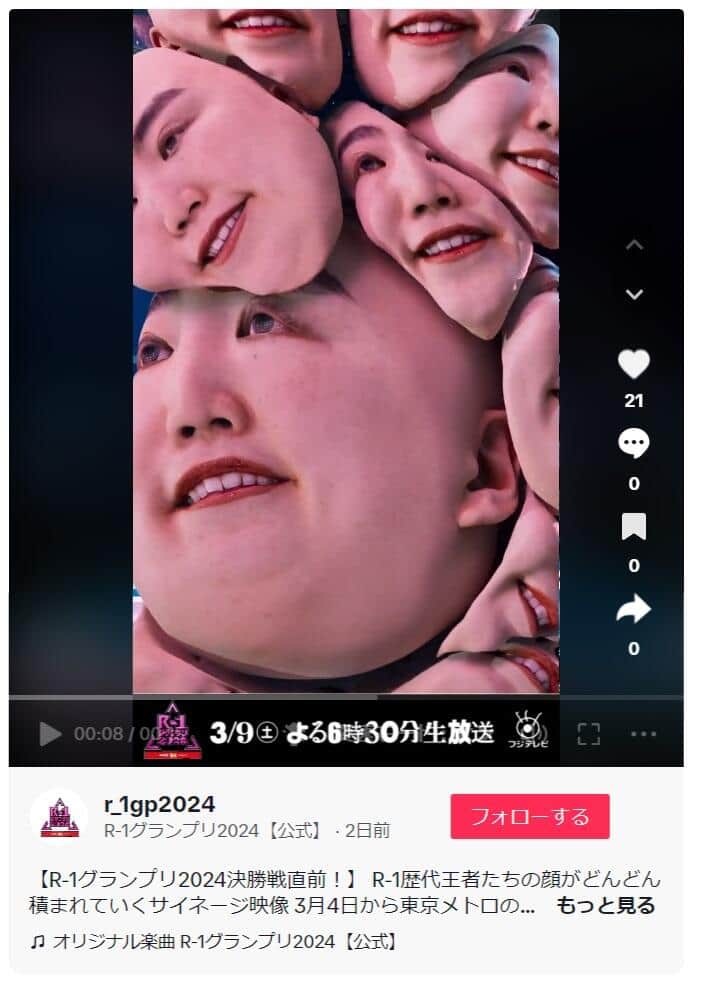The height and width of the screenshot is (984, 703).
Task: Share this video via arrow icon
Action: pyautogui.click(x=634, y=610)
